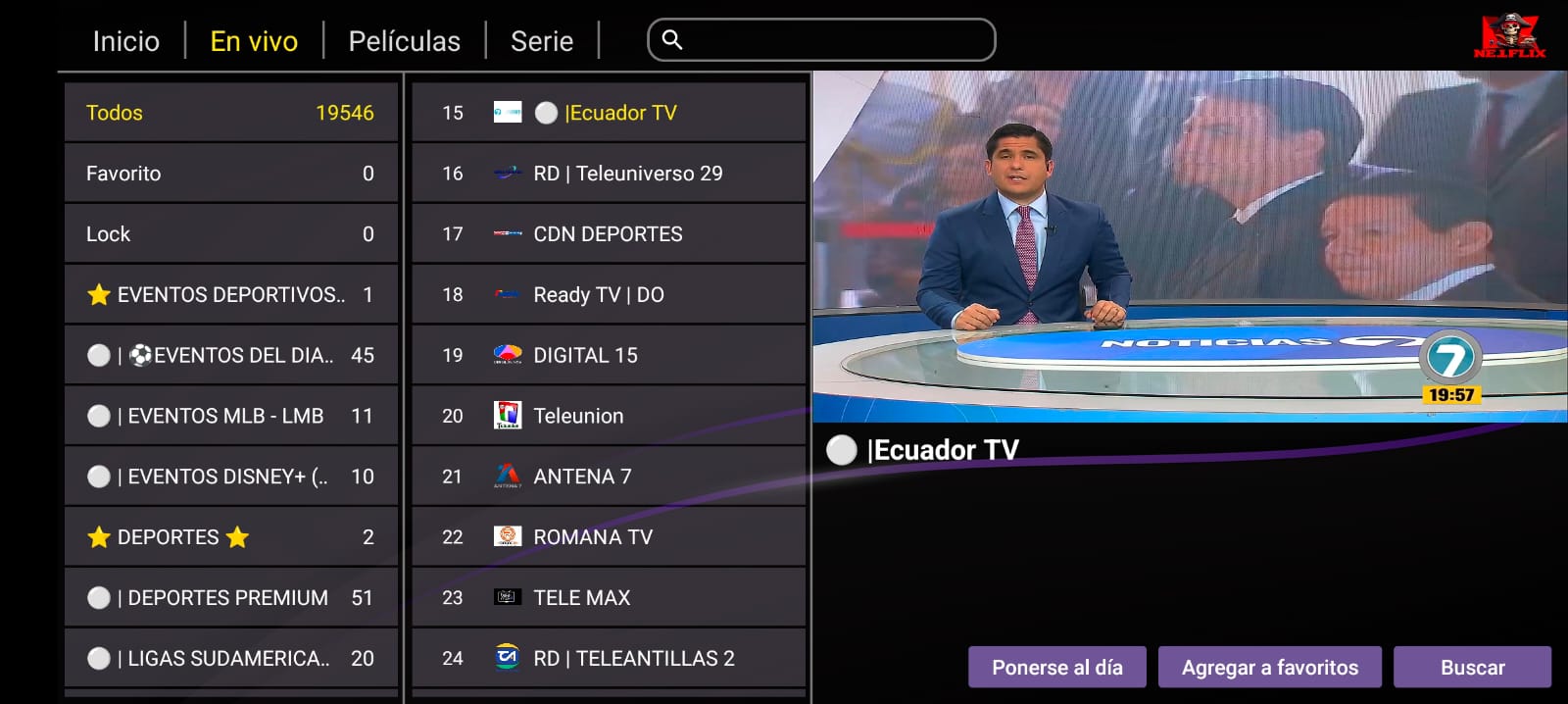Select the EVENTOS MLB - LMB category
The width and height of the screenshot is (1568, 704).
(231, 416)
